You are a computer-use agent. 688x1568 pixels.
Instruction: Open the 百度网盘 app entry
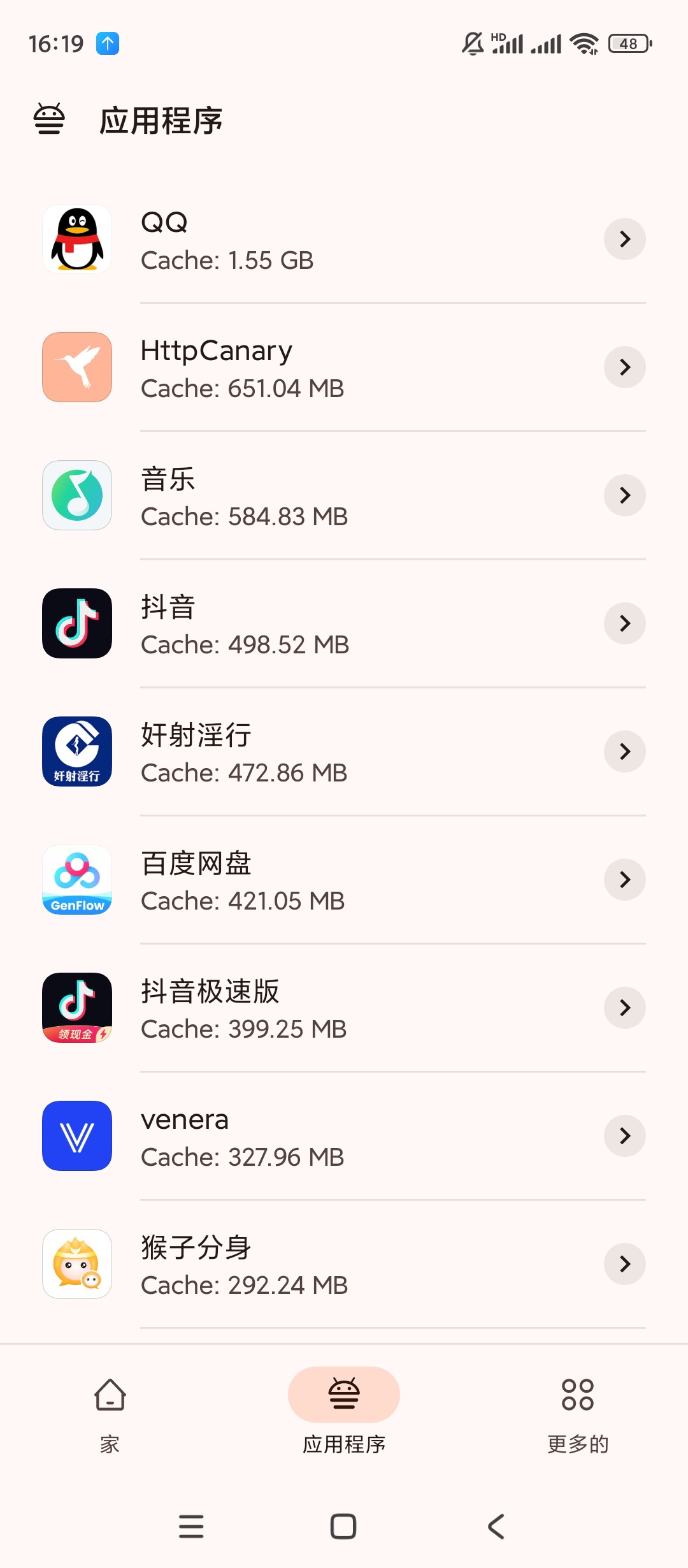tap(344, 880)
